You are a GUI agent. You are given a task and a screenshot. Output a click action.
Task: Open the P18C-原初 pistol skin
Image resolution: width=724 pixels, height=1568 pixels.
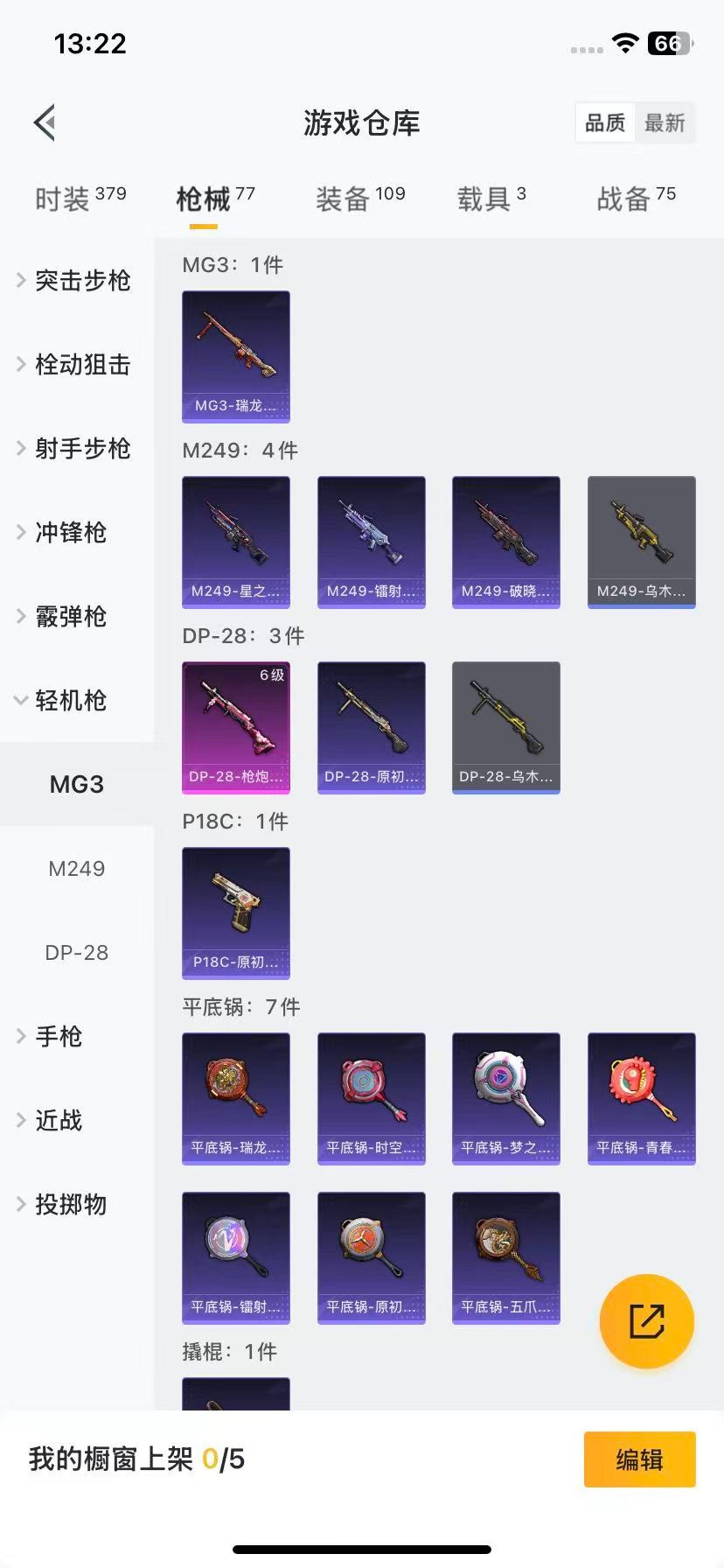[x=236, y=913]
